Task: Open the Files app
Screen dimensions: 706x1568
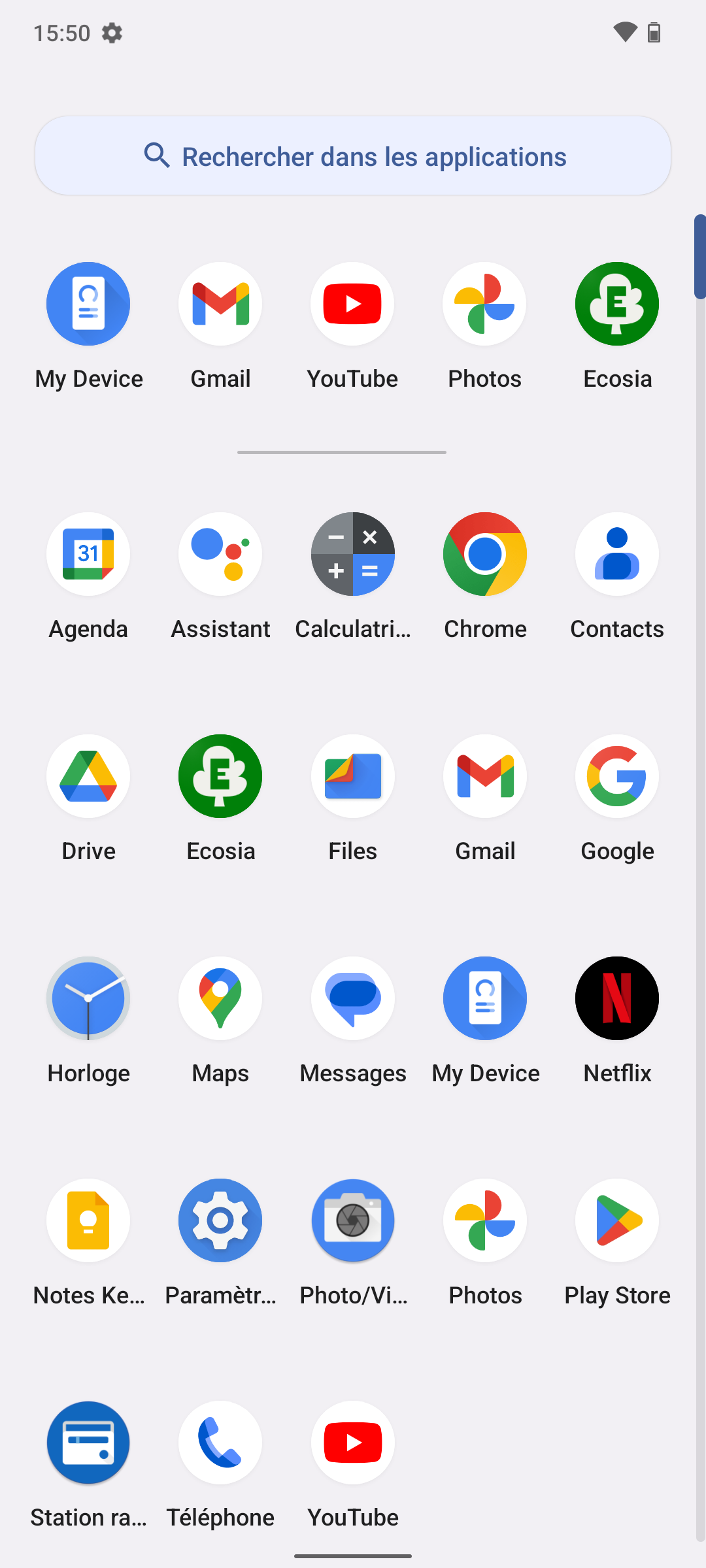Action: pyautogui.click(x=353, y=777)
